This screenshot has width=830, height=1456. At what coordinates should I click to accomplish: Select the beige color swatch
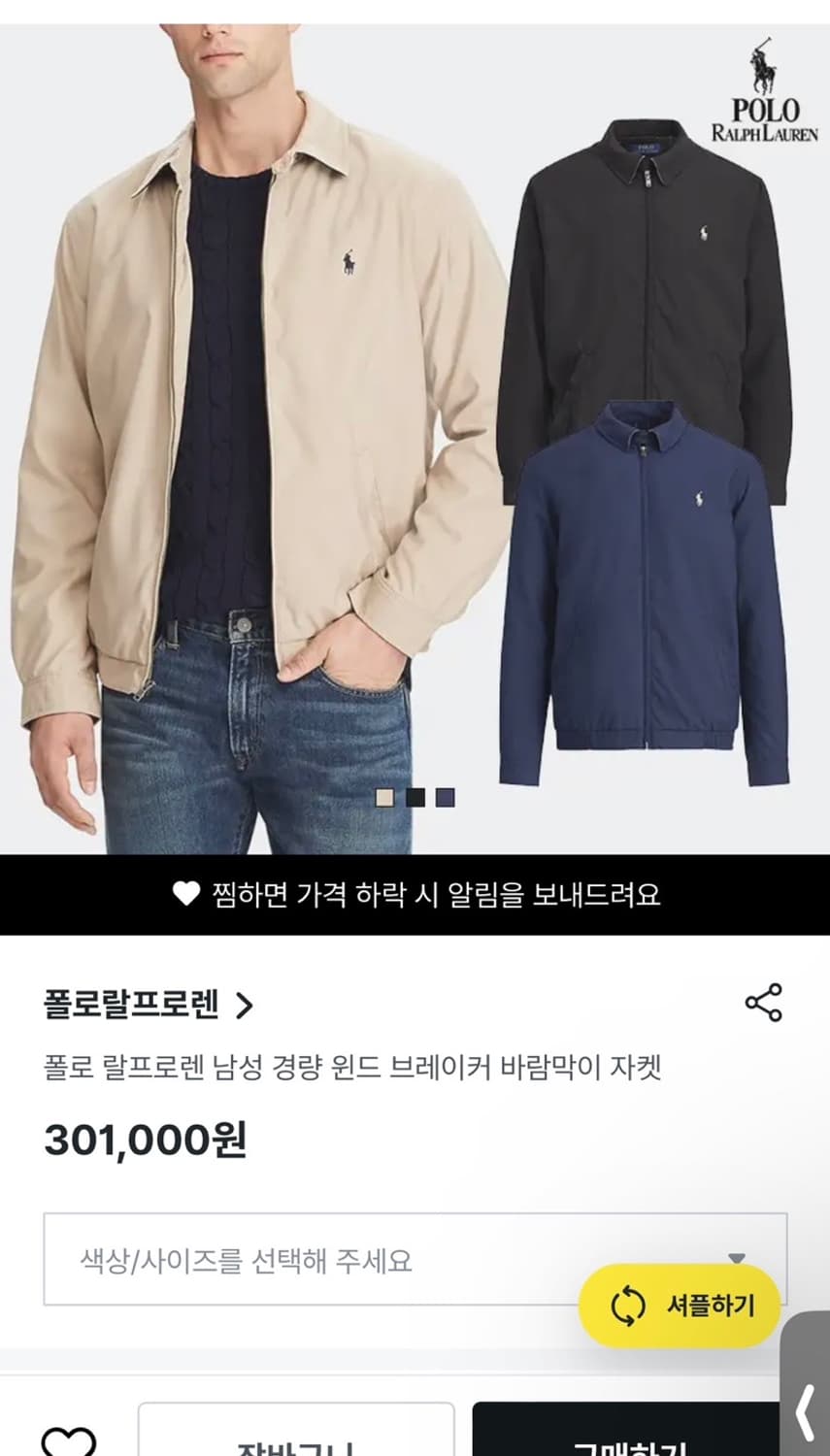[x=386, y=798]
